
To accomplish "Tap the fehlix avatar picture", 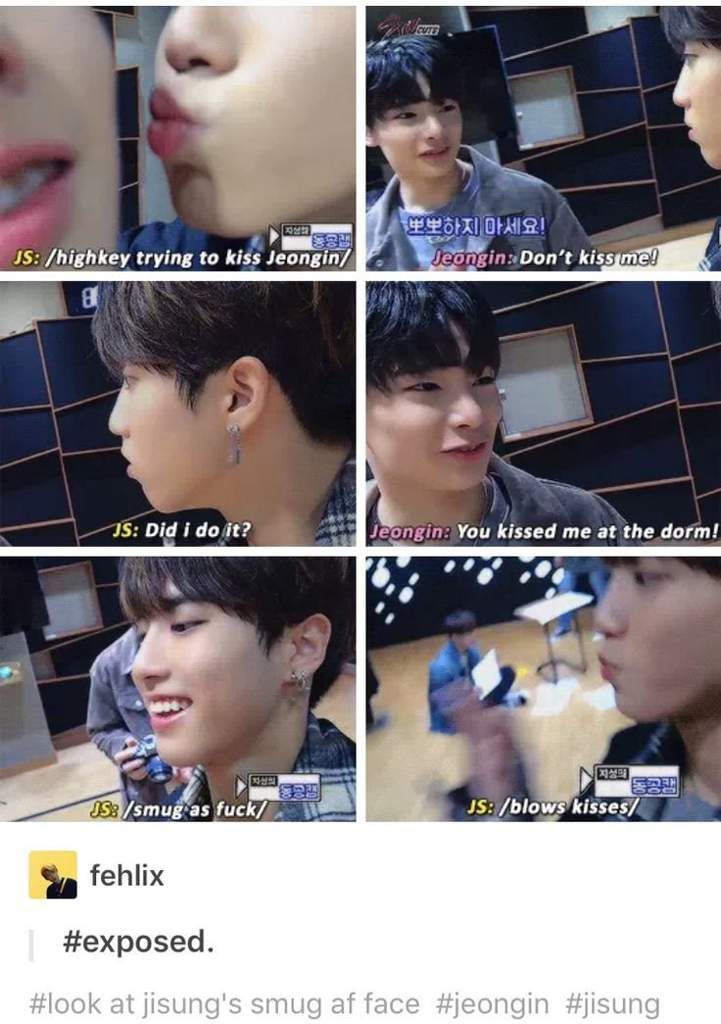I will tap(52, 876).
